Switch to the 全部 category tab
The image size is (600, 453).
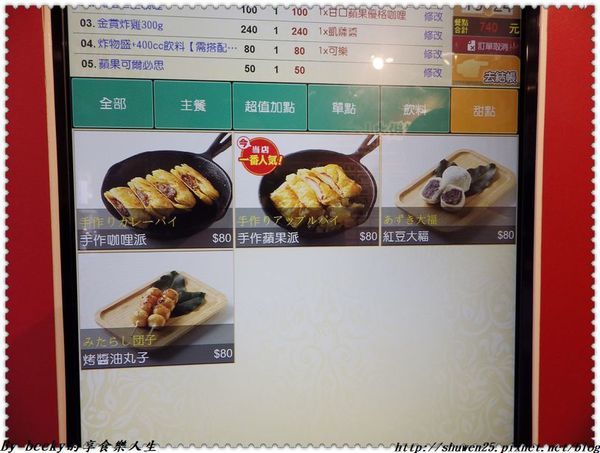pos(113,105)
